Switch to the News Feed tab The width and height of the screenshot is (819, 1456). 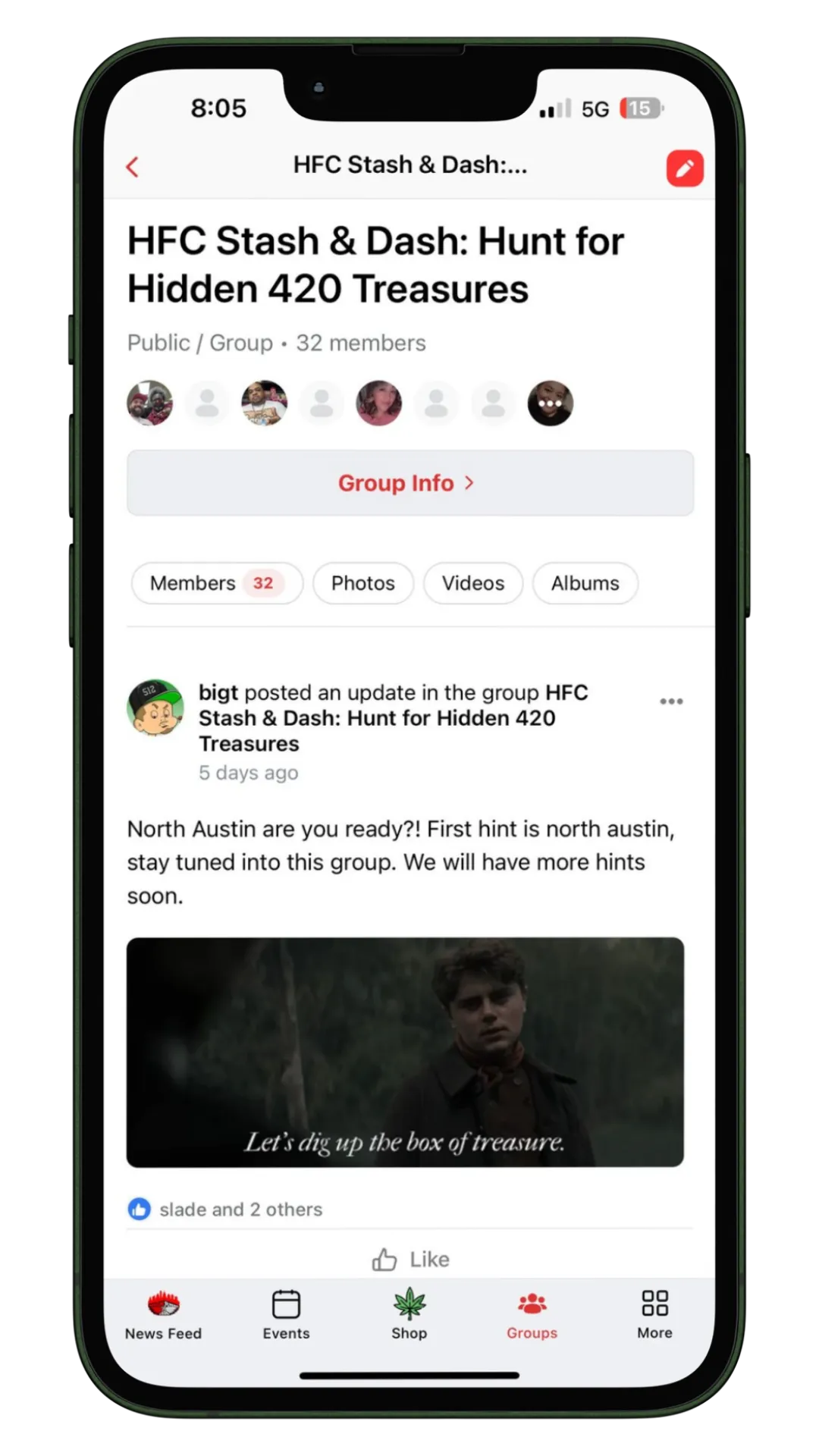(x=163, y=1316)
